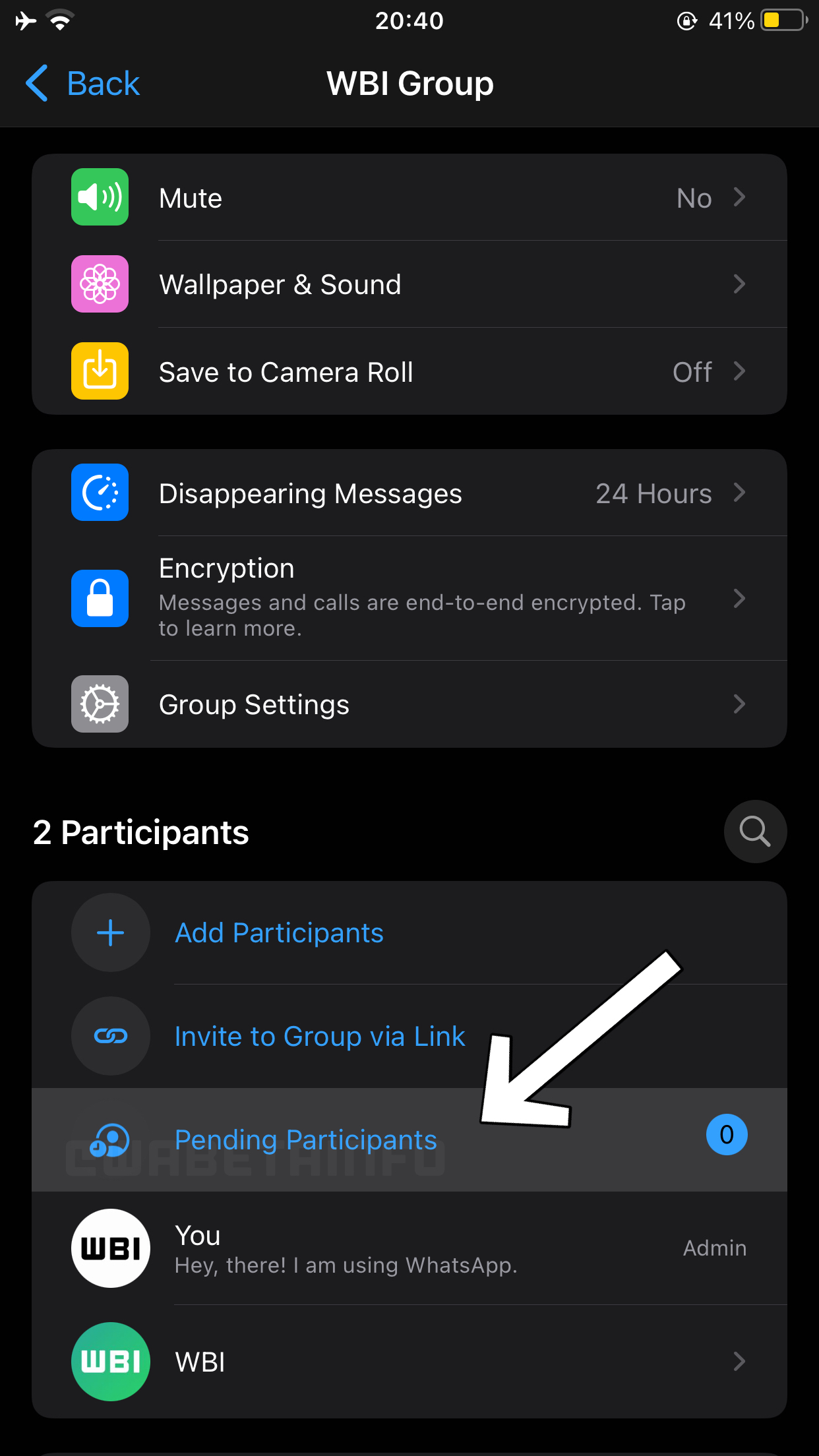The height and width of the screenshot is (1456, 819).
Task: Tap your own participant entry
Action: point(409,1248)
